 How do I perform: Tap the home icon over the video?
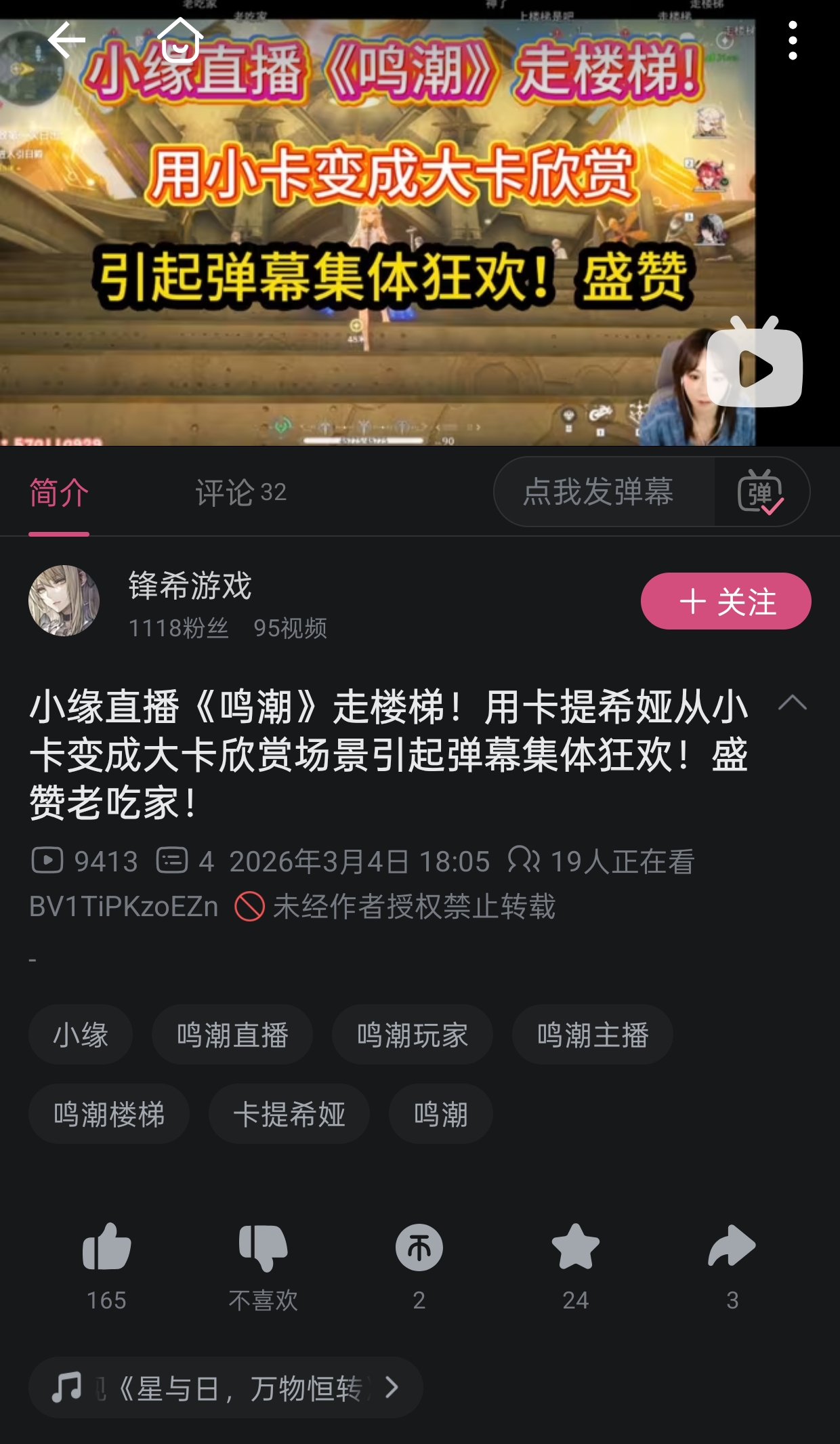tap(180, 41)
